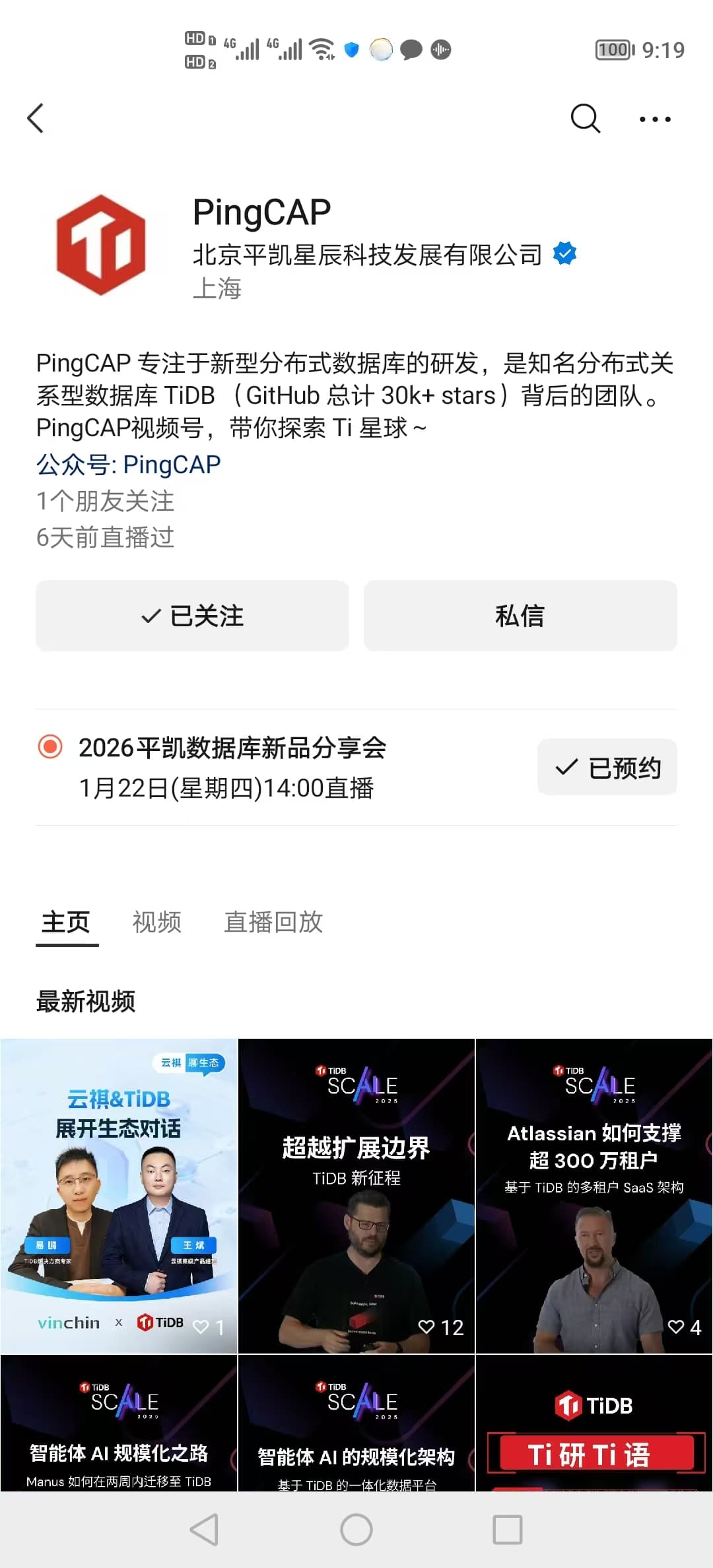Open the three-dot overflow menu
Viewport: 713px width, 1568px height.
point(654,119)
